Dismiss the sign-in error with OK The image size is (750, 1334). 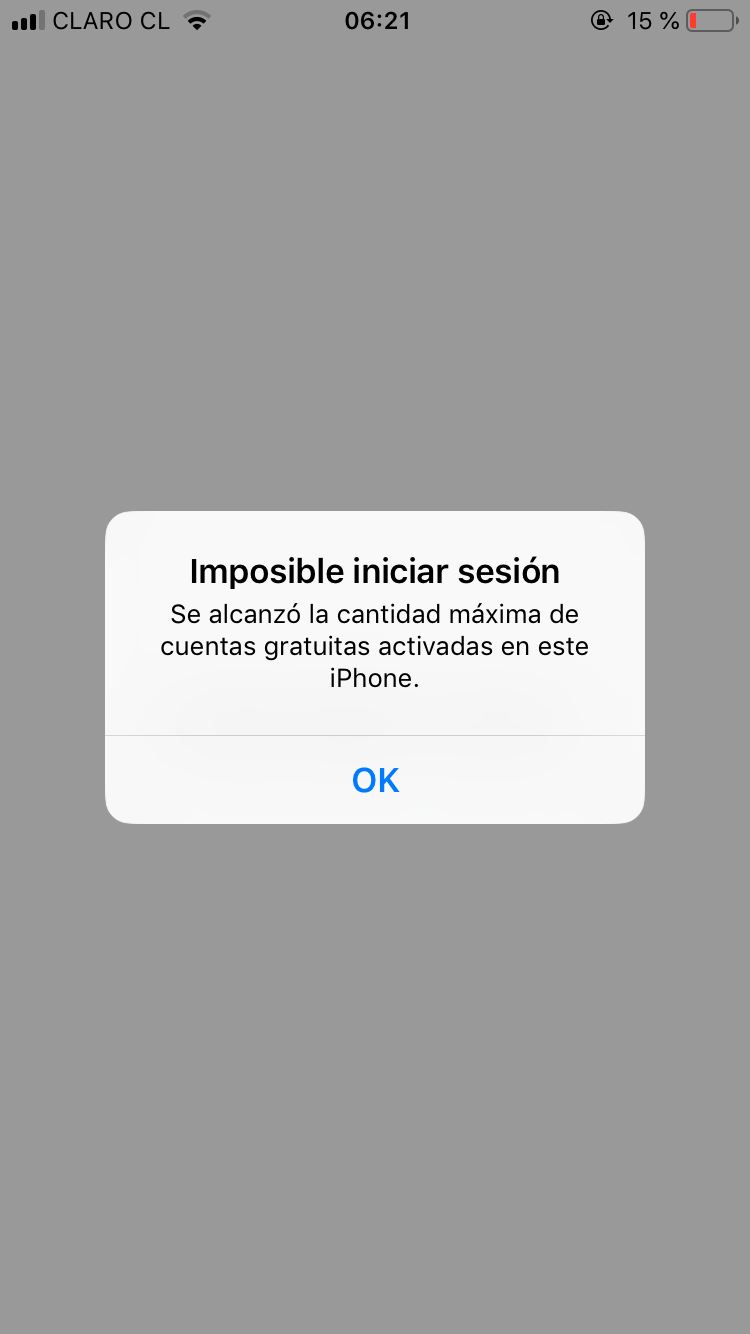pyautogui.click(x=375, y=780)
